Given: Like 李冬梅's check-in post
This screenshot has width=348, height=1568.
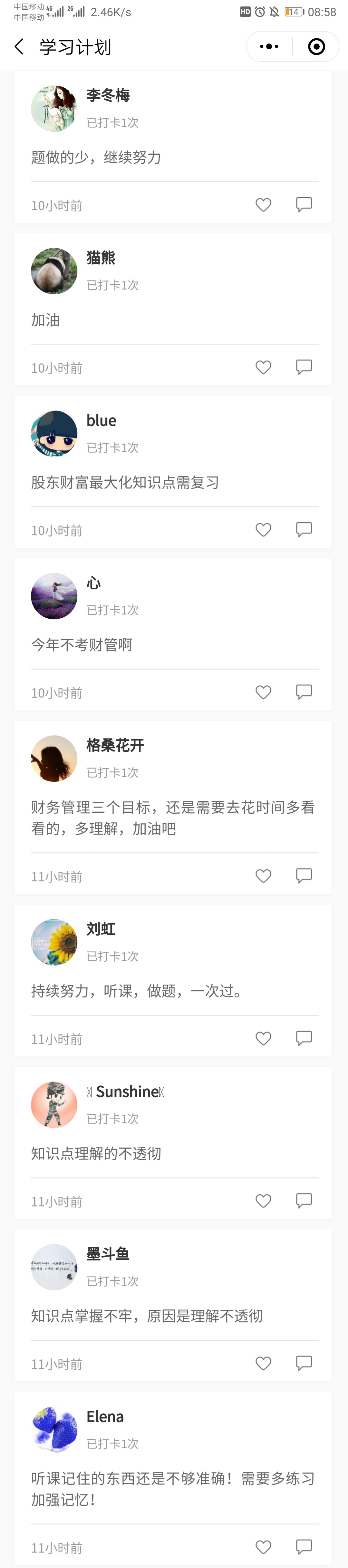Looking at the screenshot, I should point(264,204).
